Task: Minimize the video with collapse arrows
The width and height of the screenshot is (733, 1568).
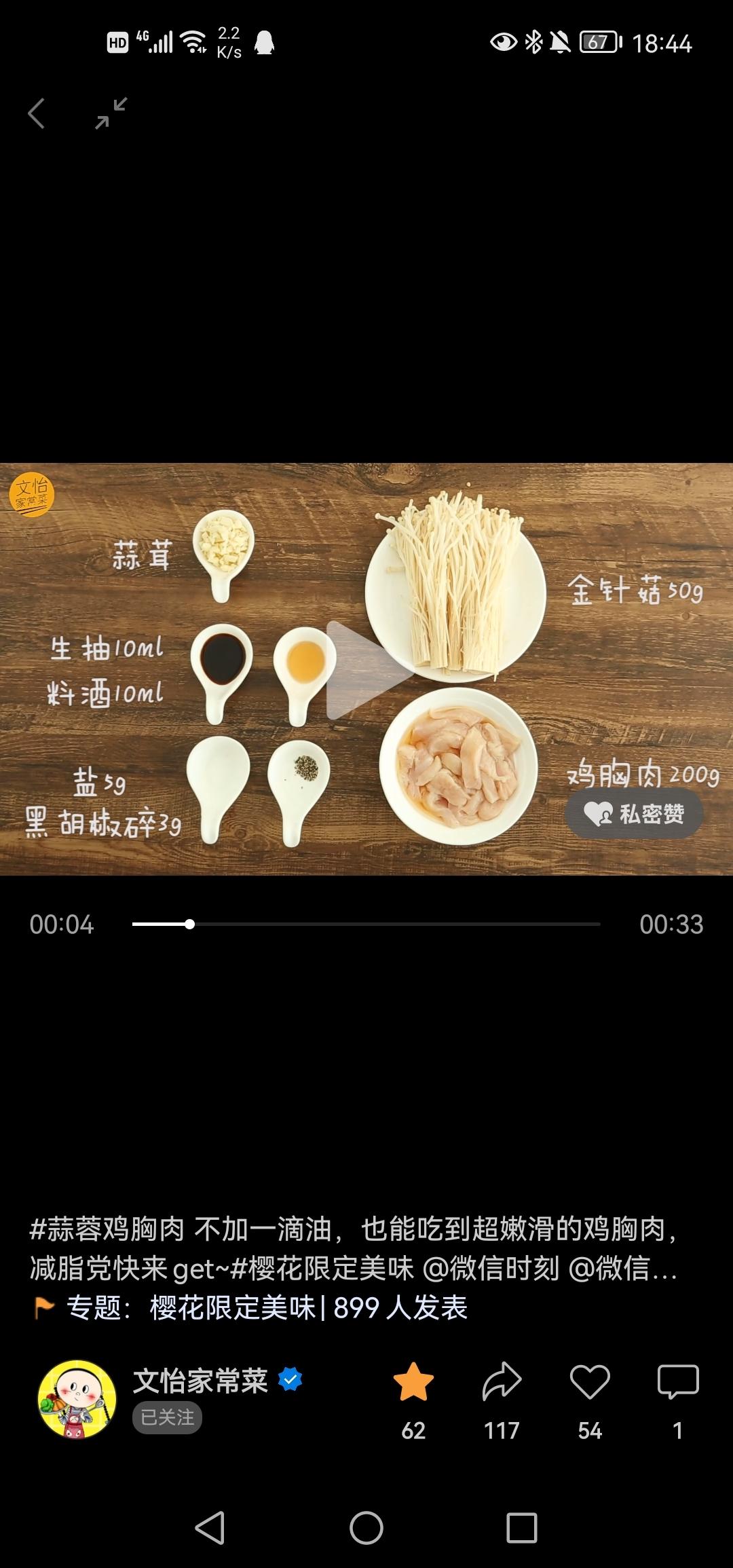Action: point(111,113)
